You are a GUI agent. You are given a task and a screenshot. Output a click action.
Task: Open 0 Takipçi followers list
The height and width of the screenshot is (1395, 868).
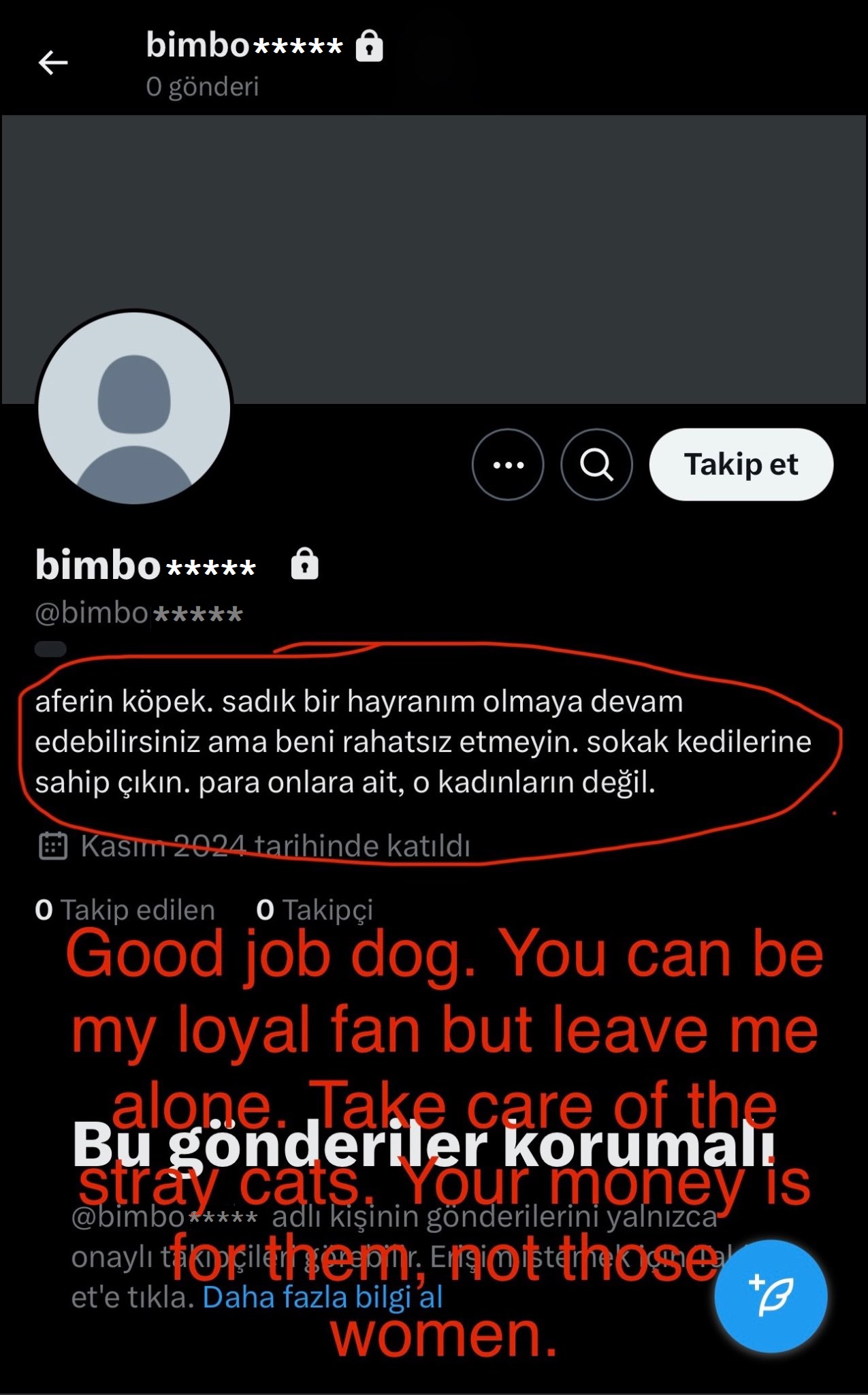(315, 910)
